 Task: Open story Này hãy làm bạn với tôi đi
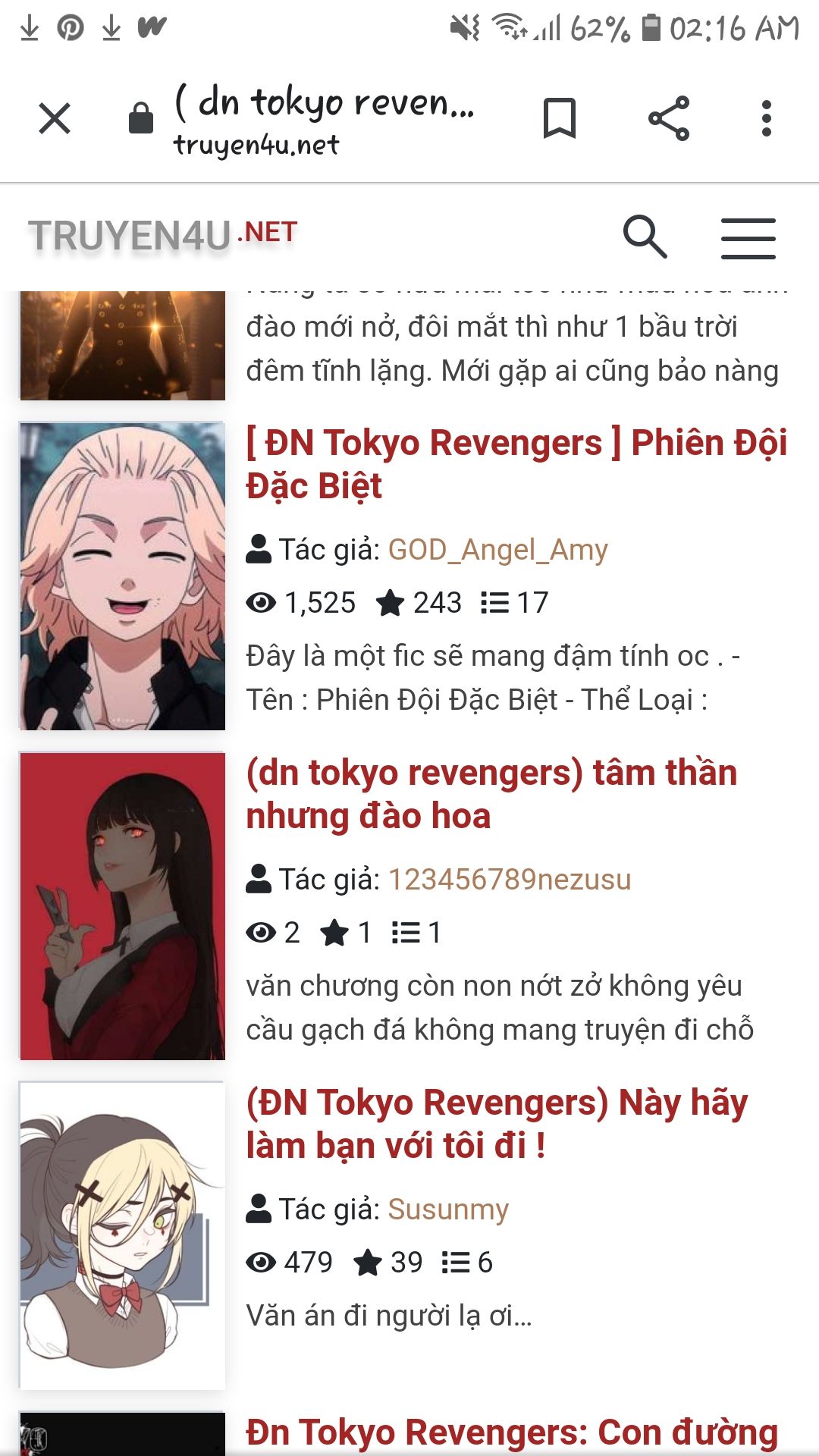pyautogui.click(x=497, y=1124)
